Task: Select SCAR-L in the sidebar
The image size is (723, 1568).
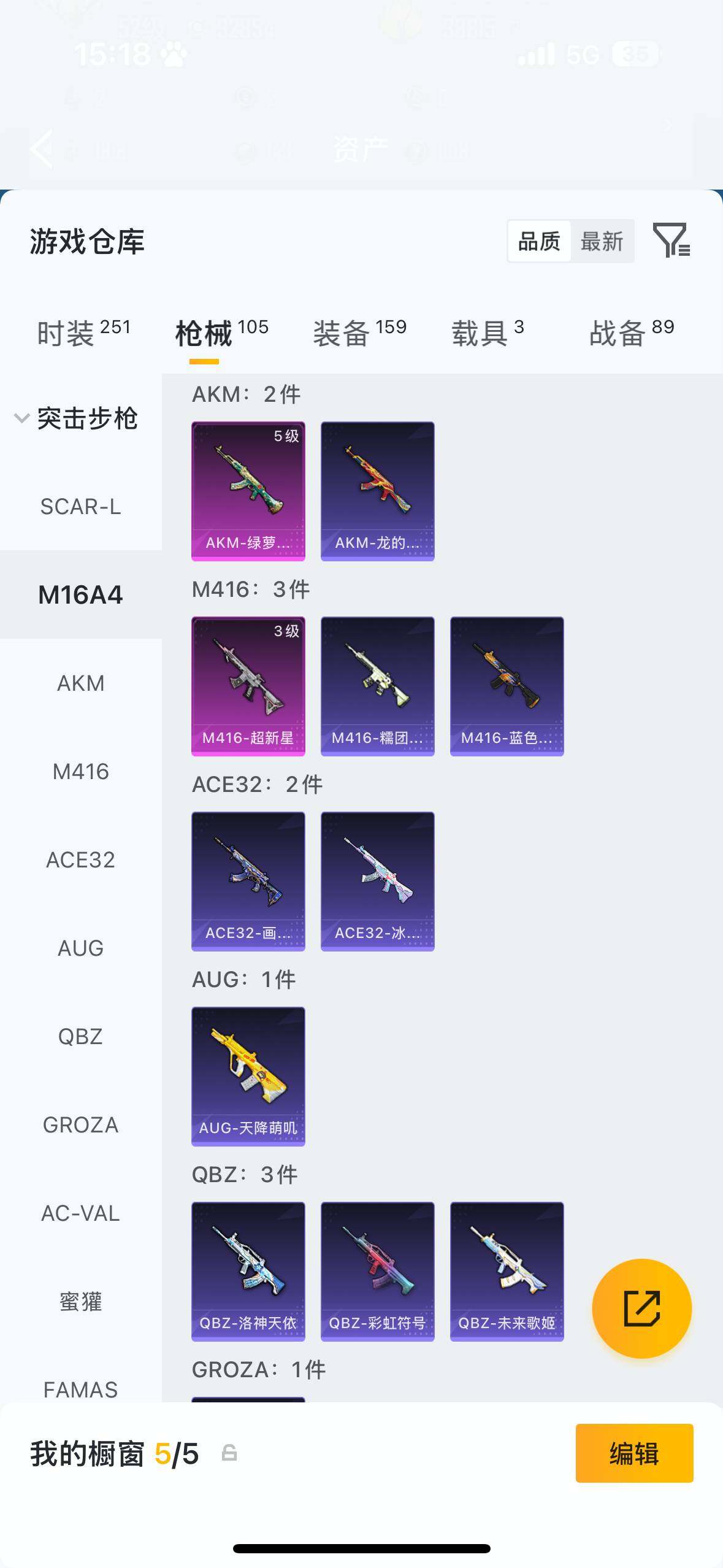Action: click(80, 507)
